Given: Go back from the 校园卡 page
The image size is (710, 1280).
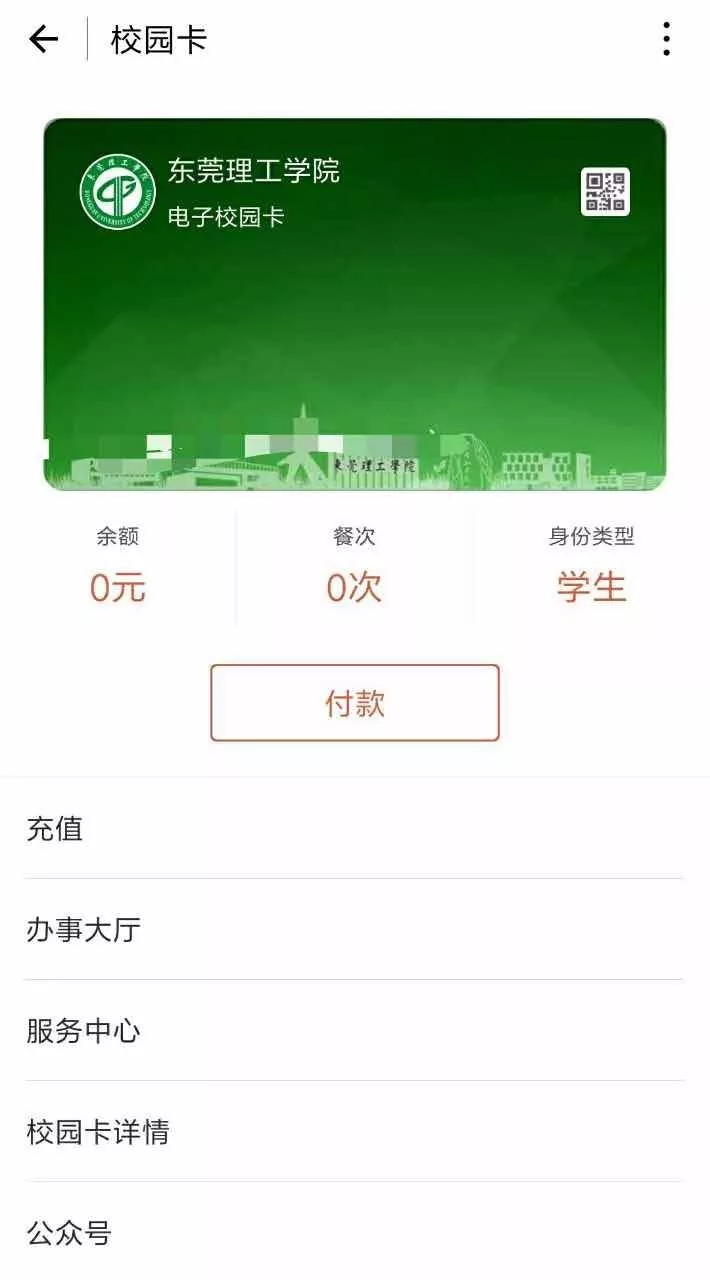Looking at the screenshot, I should coord(44,40).
